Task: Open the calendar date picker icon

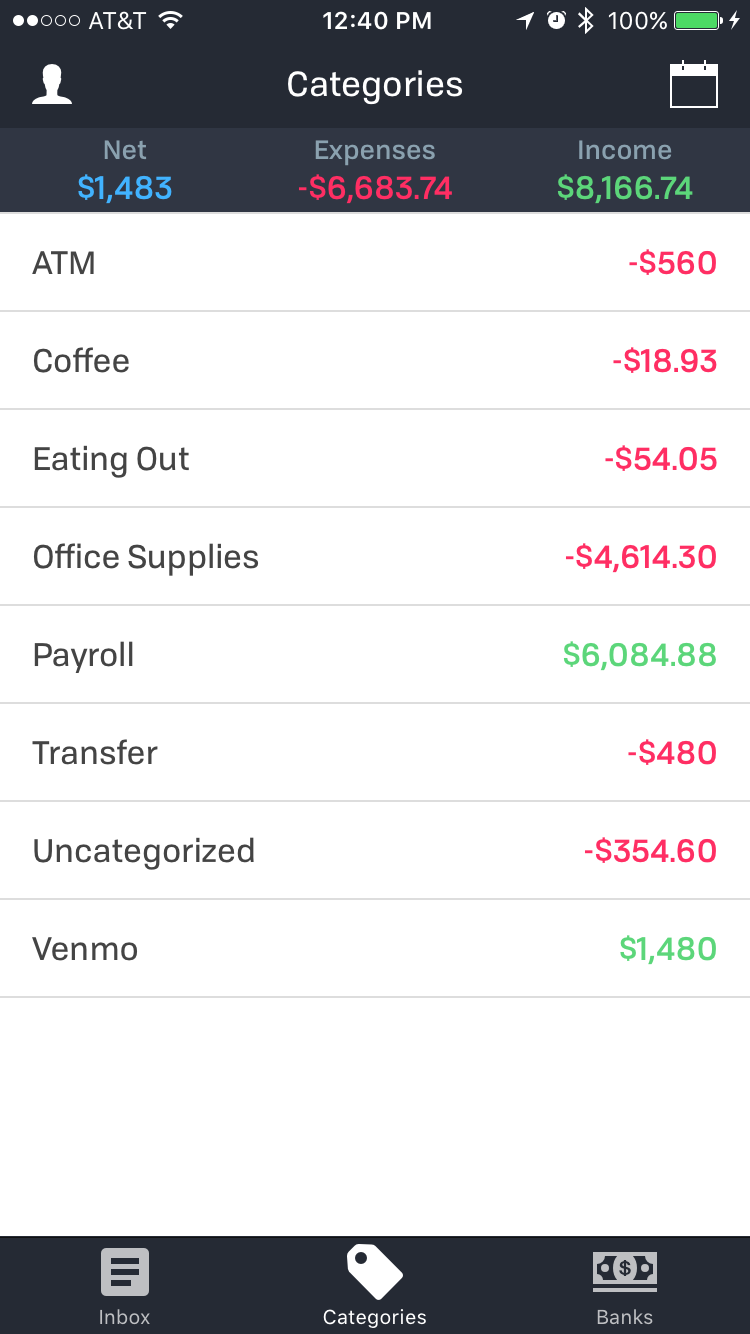Action: [x=694, y=84]
